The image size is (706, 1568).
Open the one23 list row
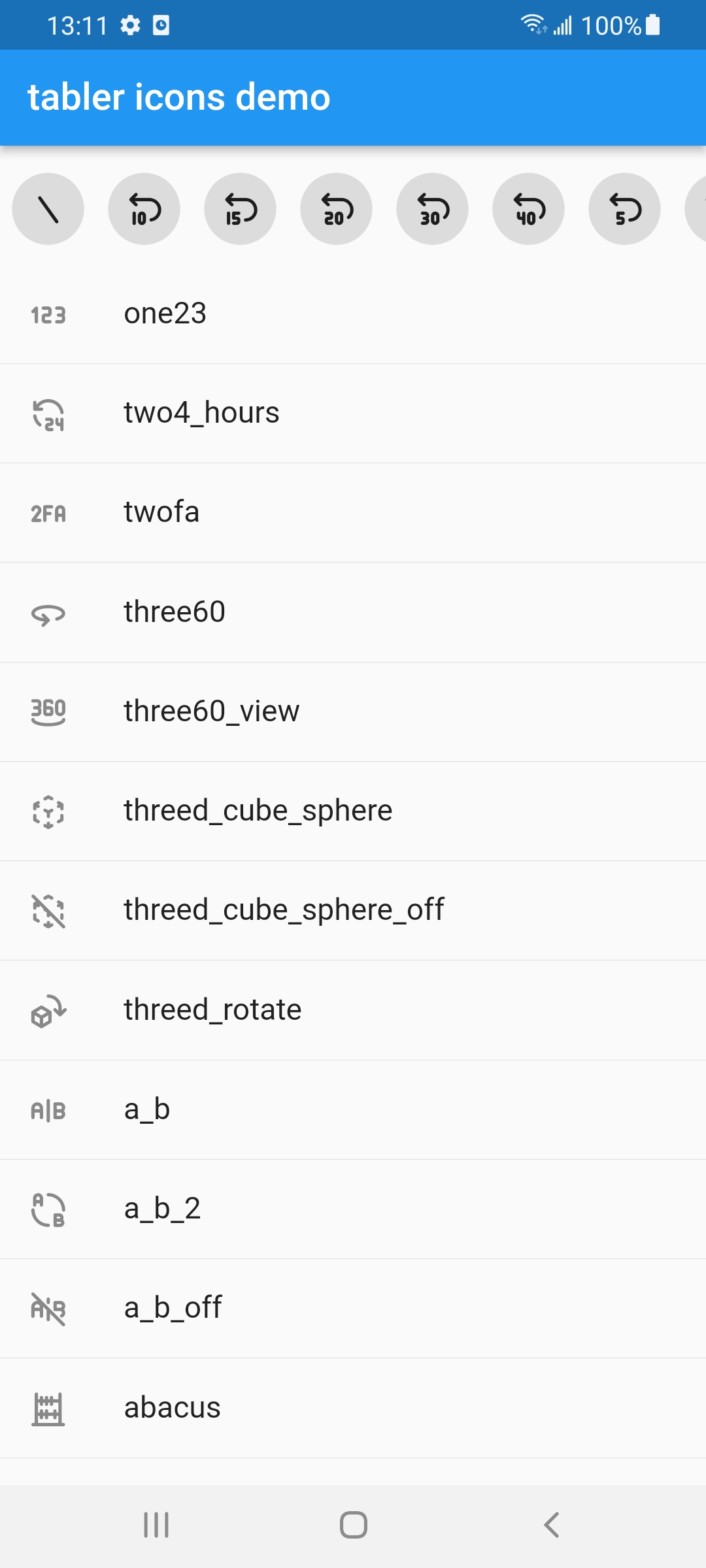coord(353,314)
